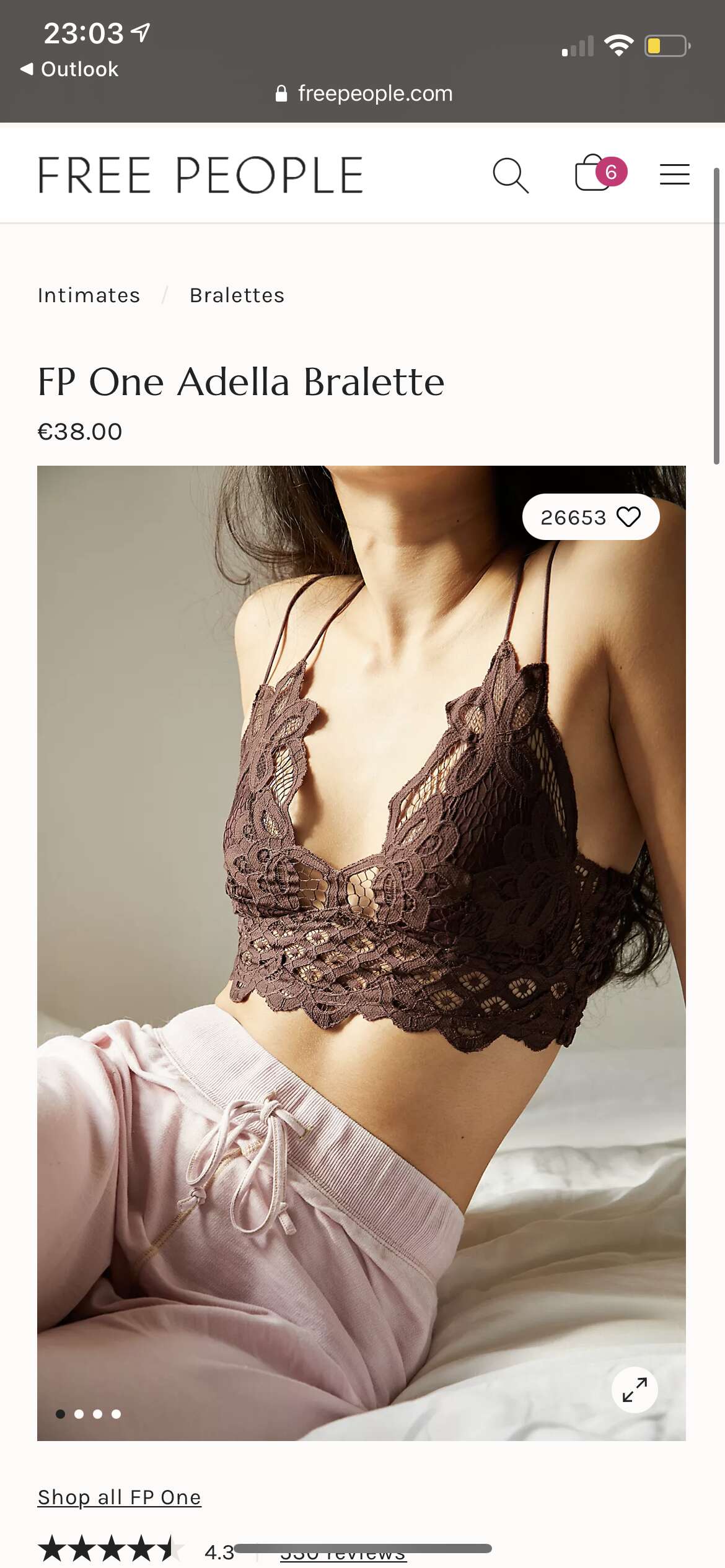The width and height of the screenshot is (725, 1568).
Task: Tap the freepeople.com address bar
Action: 364,94
